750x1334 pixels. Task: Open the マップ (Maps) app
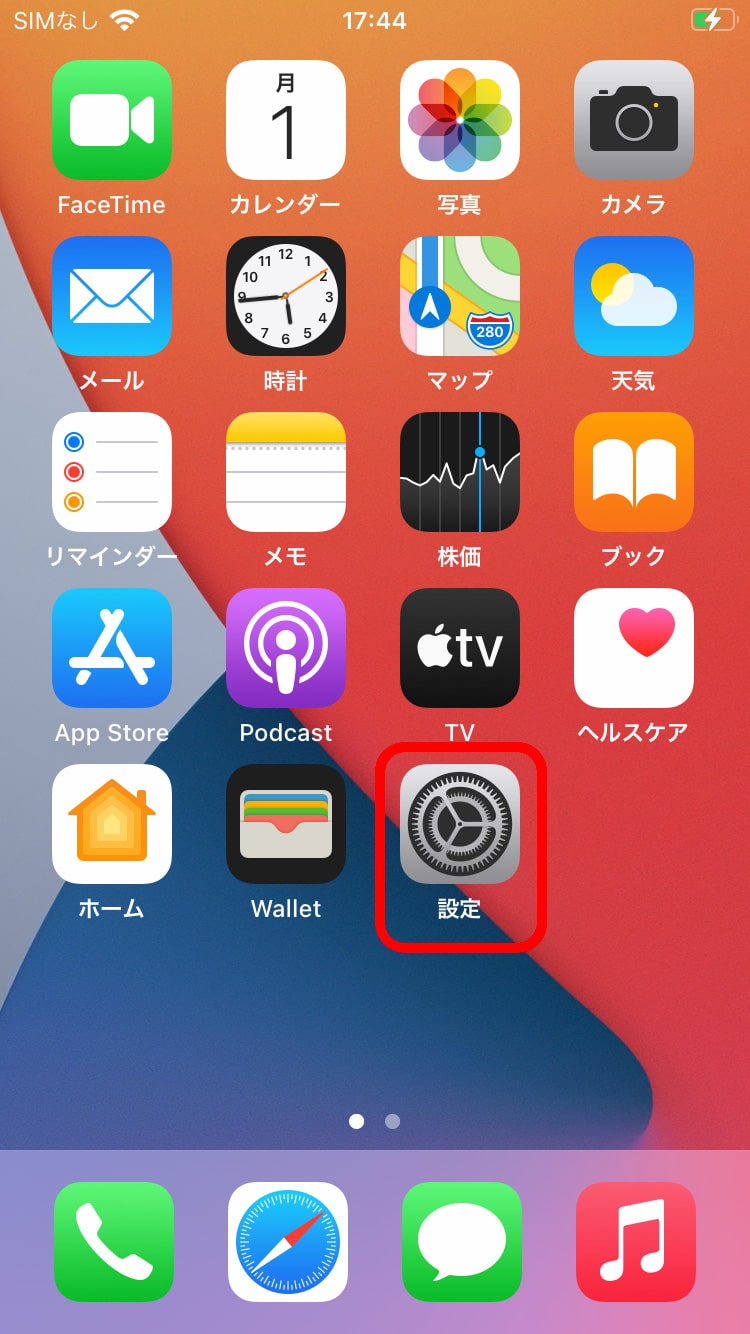(460, 296)
